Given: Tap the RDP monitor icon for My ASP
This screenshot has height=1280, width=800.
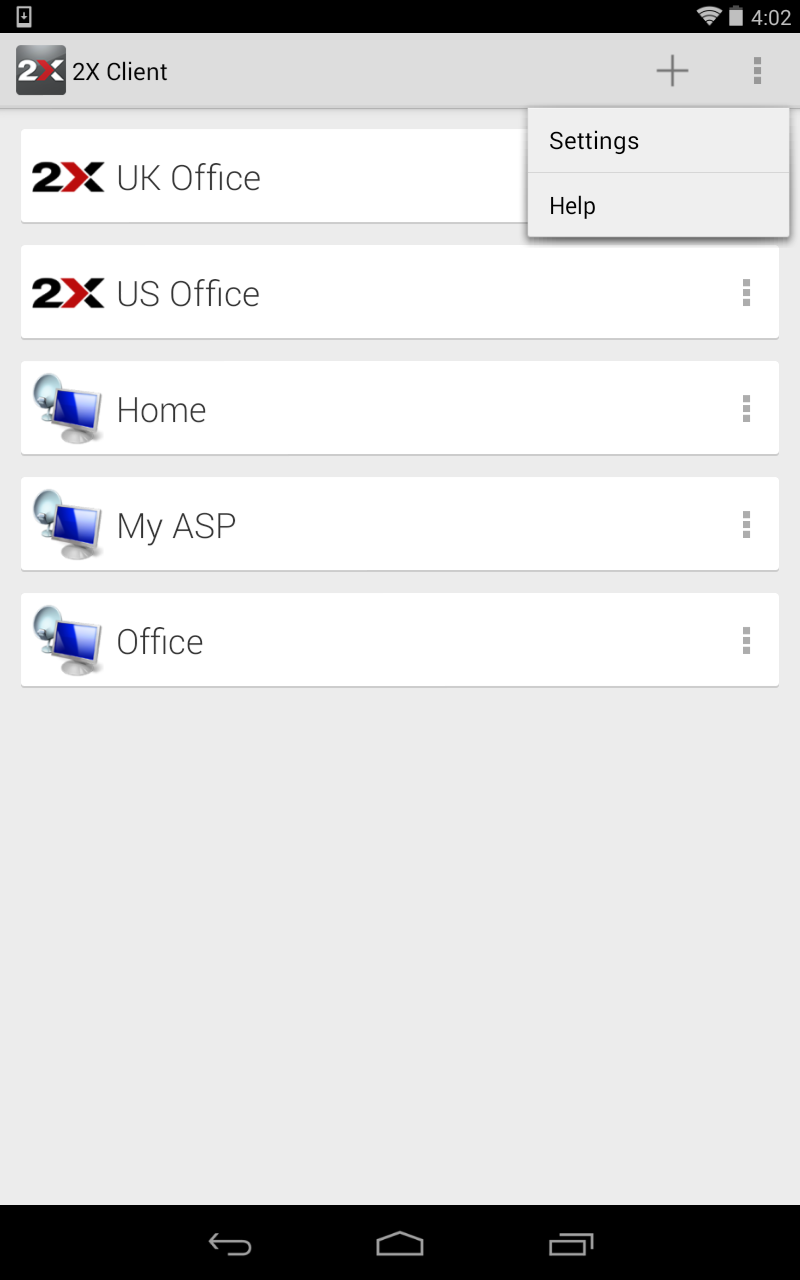Looking at the screenshot, I should [x=68, y=524].
